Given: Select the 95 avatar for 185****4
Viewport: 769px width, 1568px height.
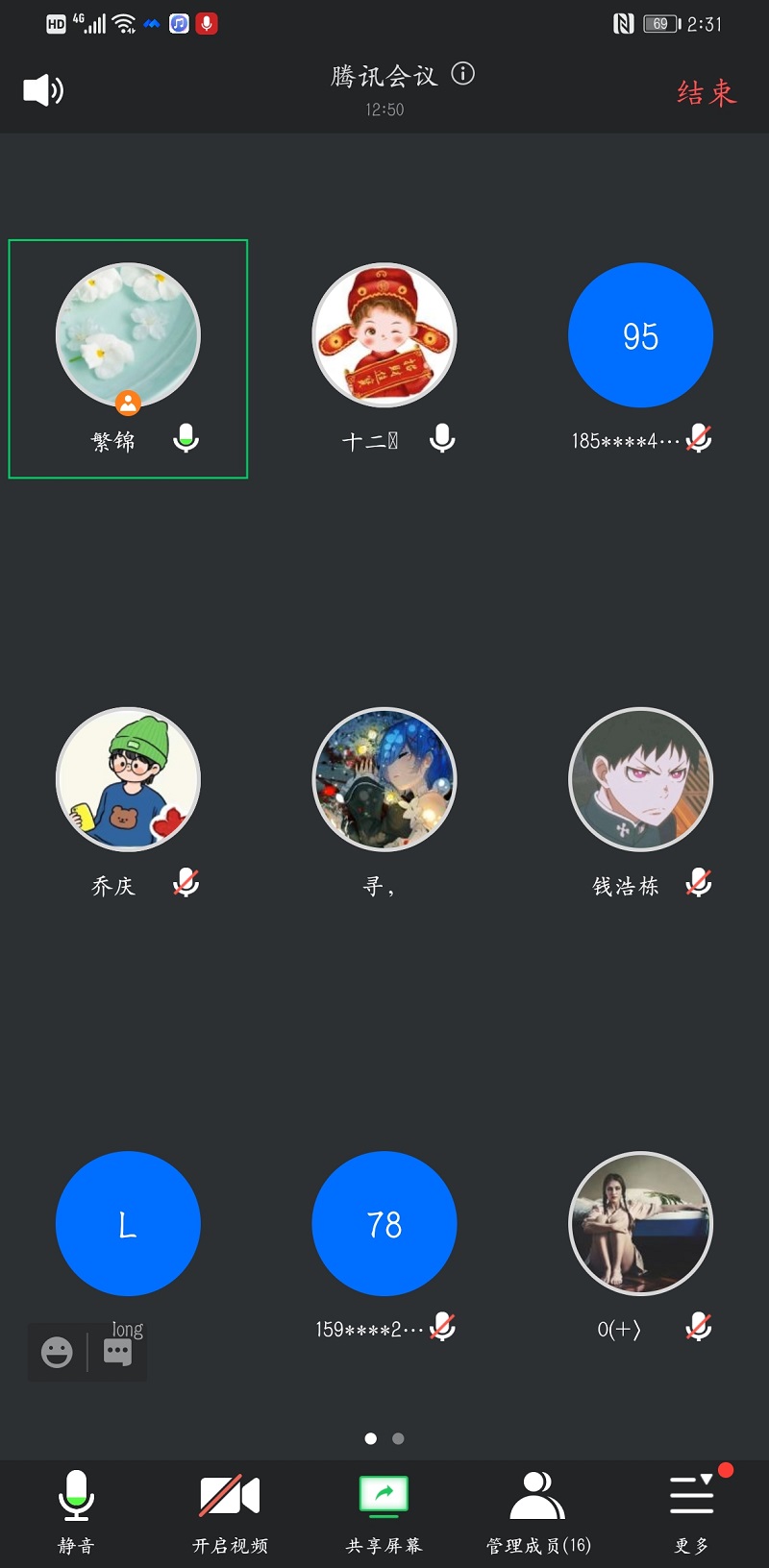Looking at the screenshot, I should (x=641, y=335).
